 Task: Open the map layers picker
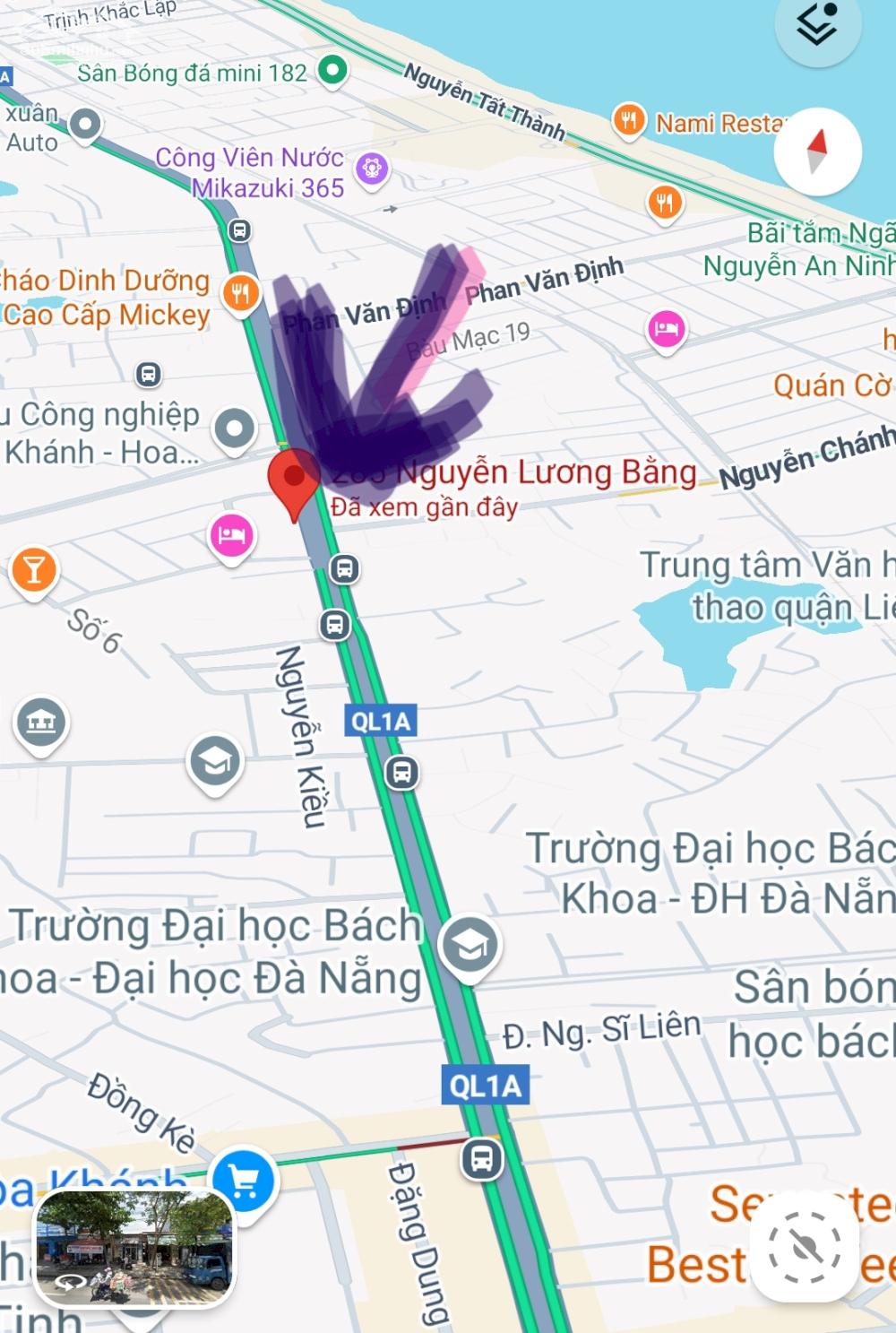[x=814, y=28]
